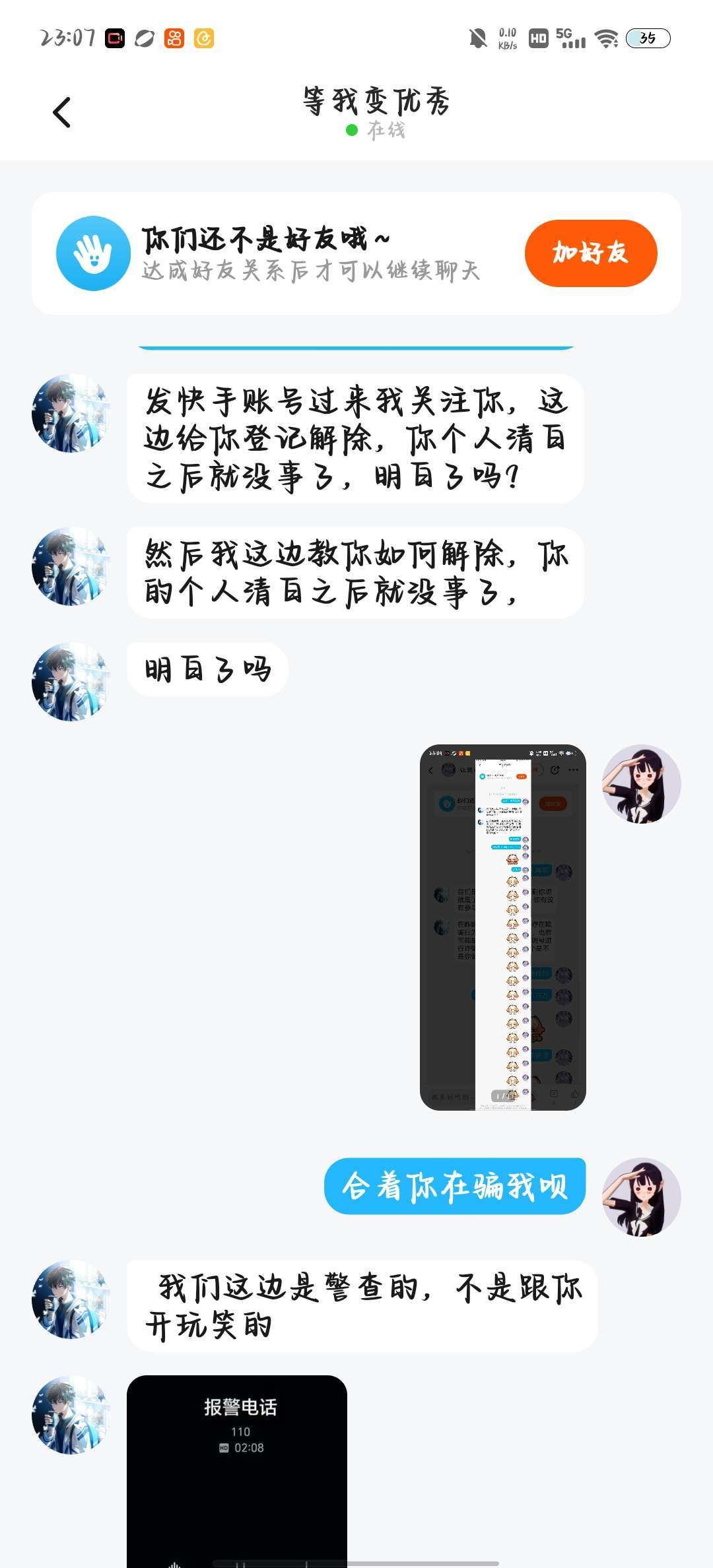The height and width of the screenshot is (1568, 713).
Task: Tap the 加好友 button
Action: [590, 253]
